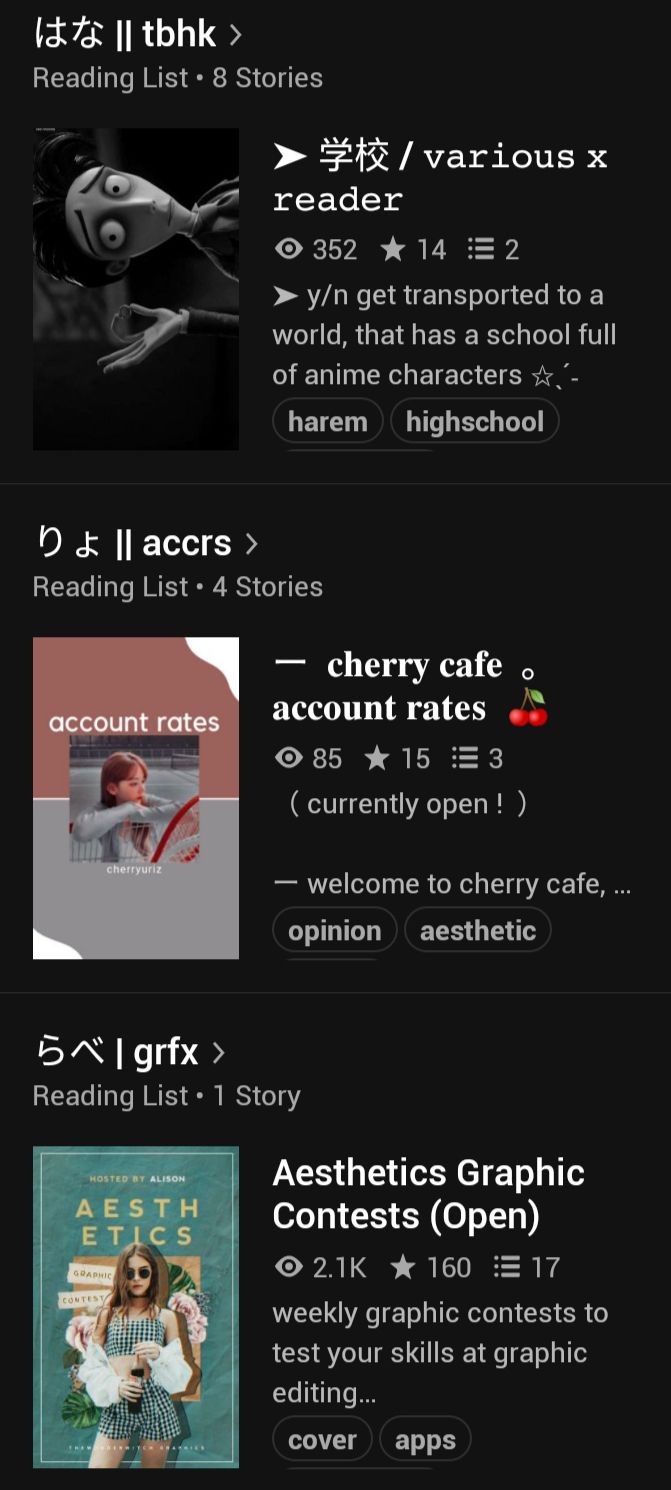Tap the opinion tag chip
The height and width of the screenshot is (1490, 671).
point(334,931)
